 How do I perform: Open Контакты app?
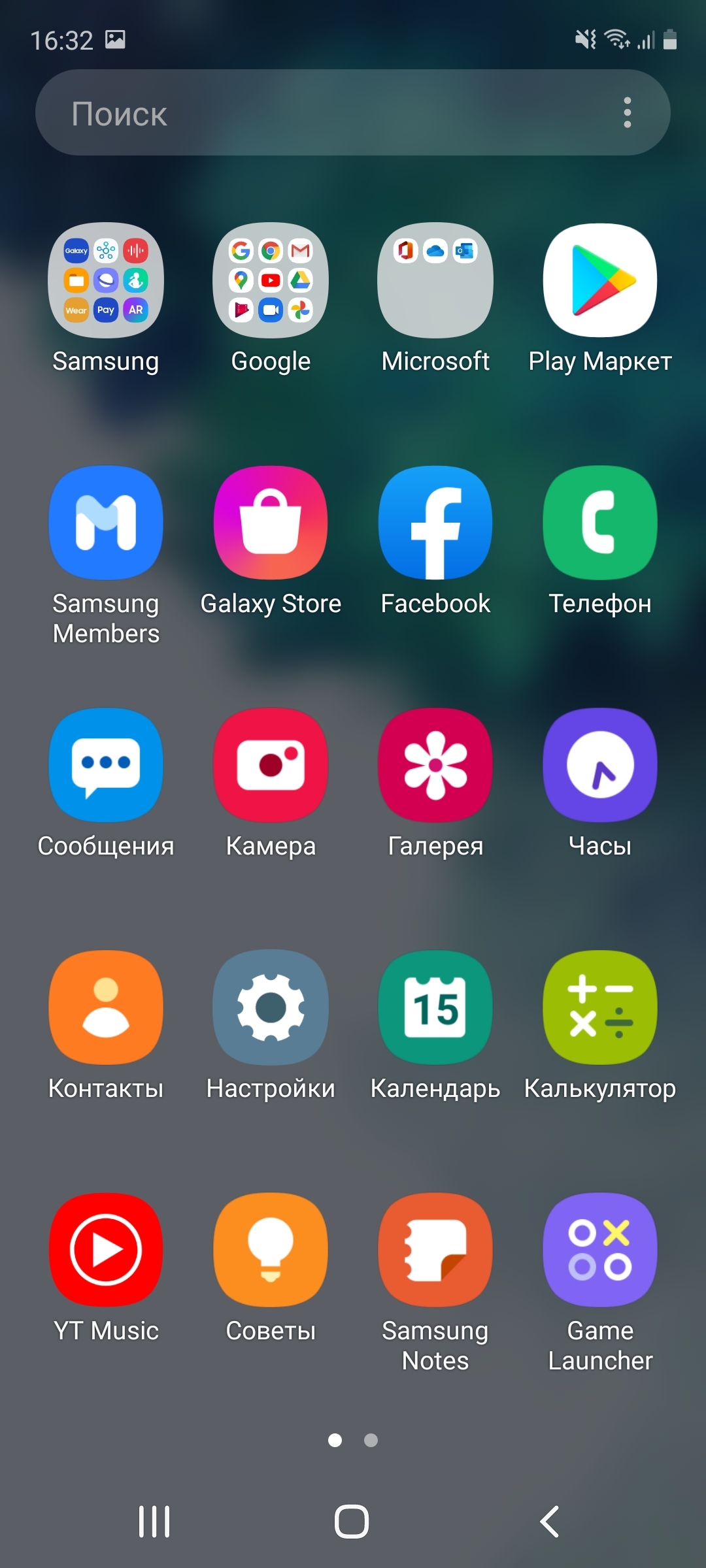pos(106,1007)
